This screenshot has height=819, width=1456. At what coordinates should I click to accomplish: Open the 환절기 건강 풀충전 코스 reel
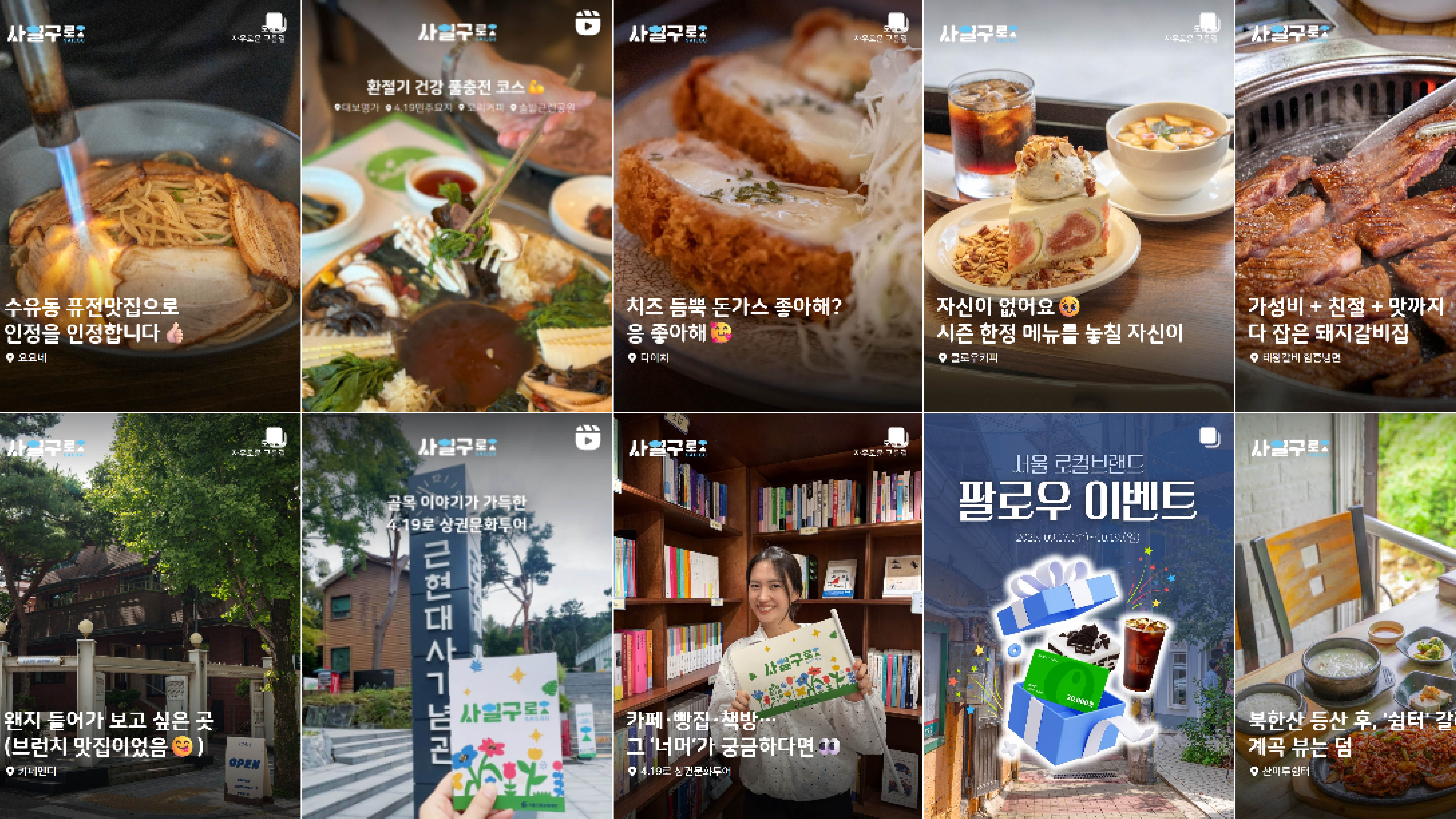(x=457, y=206)
